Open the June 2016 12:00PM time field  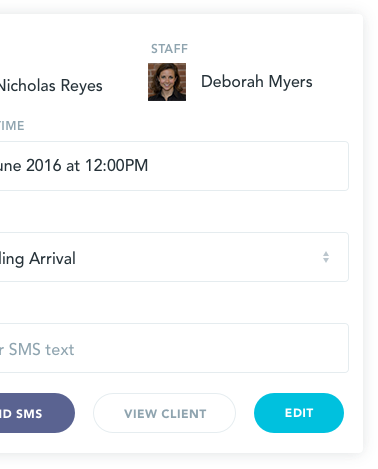pos(174,166)
